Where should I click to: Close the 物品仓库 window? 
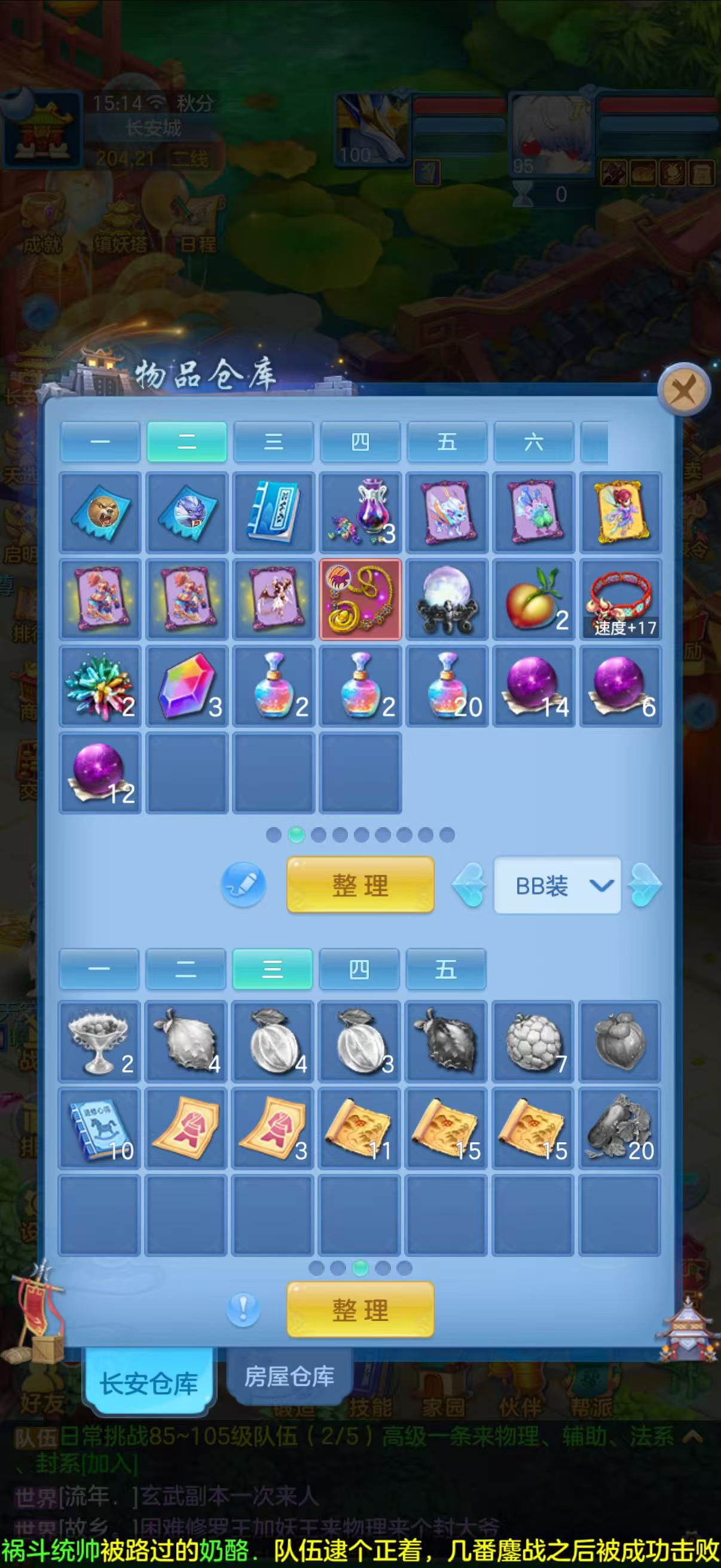(x=684, y=389)
